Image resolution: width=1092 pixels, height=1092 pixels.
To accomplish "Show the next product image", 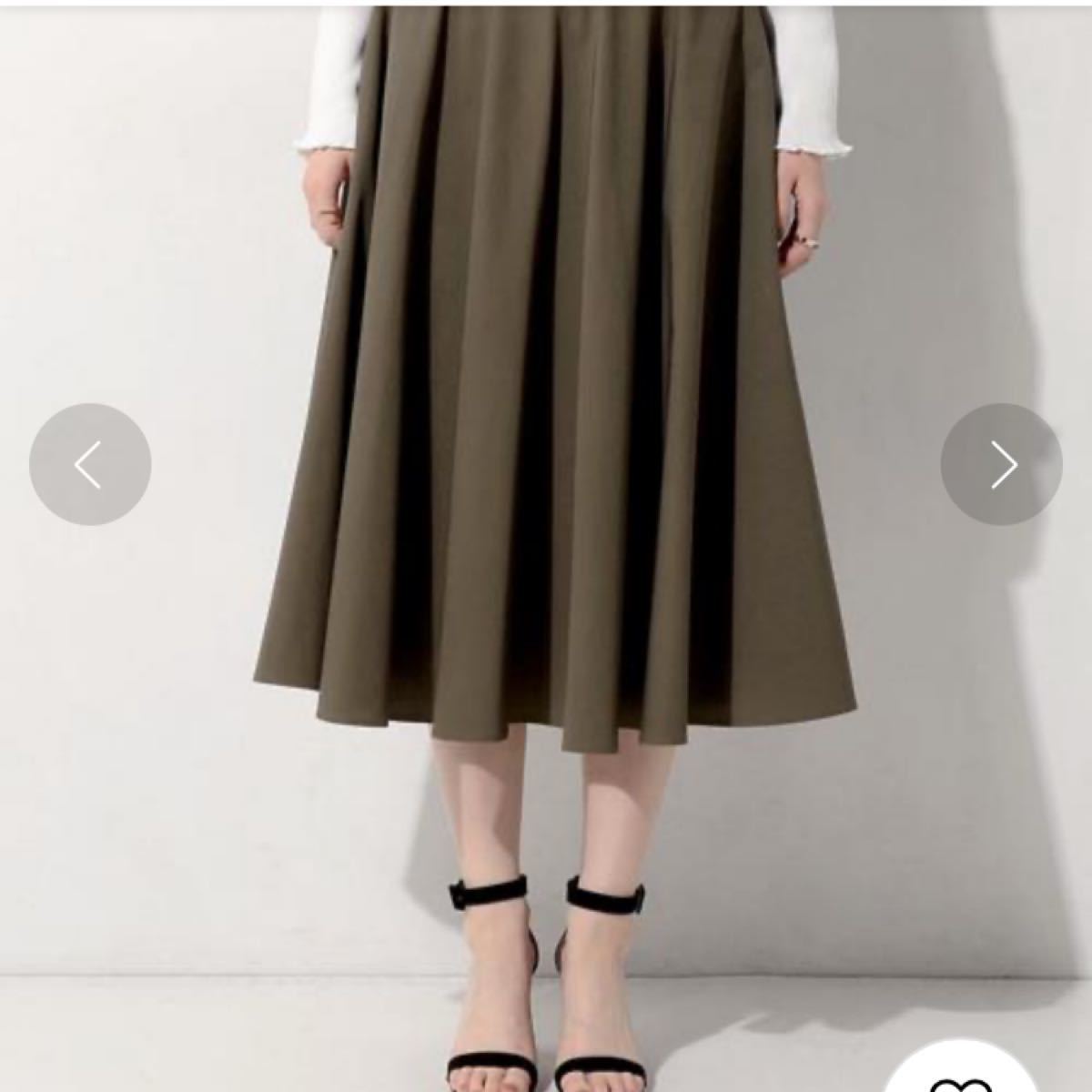I will (1001, 465).
